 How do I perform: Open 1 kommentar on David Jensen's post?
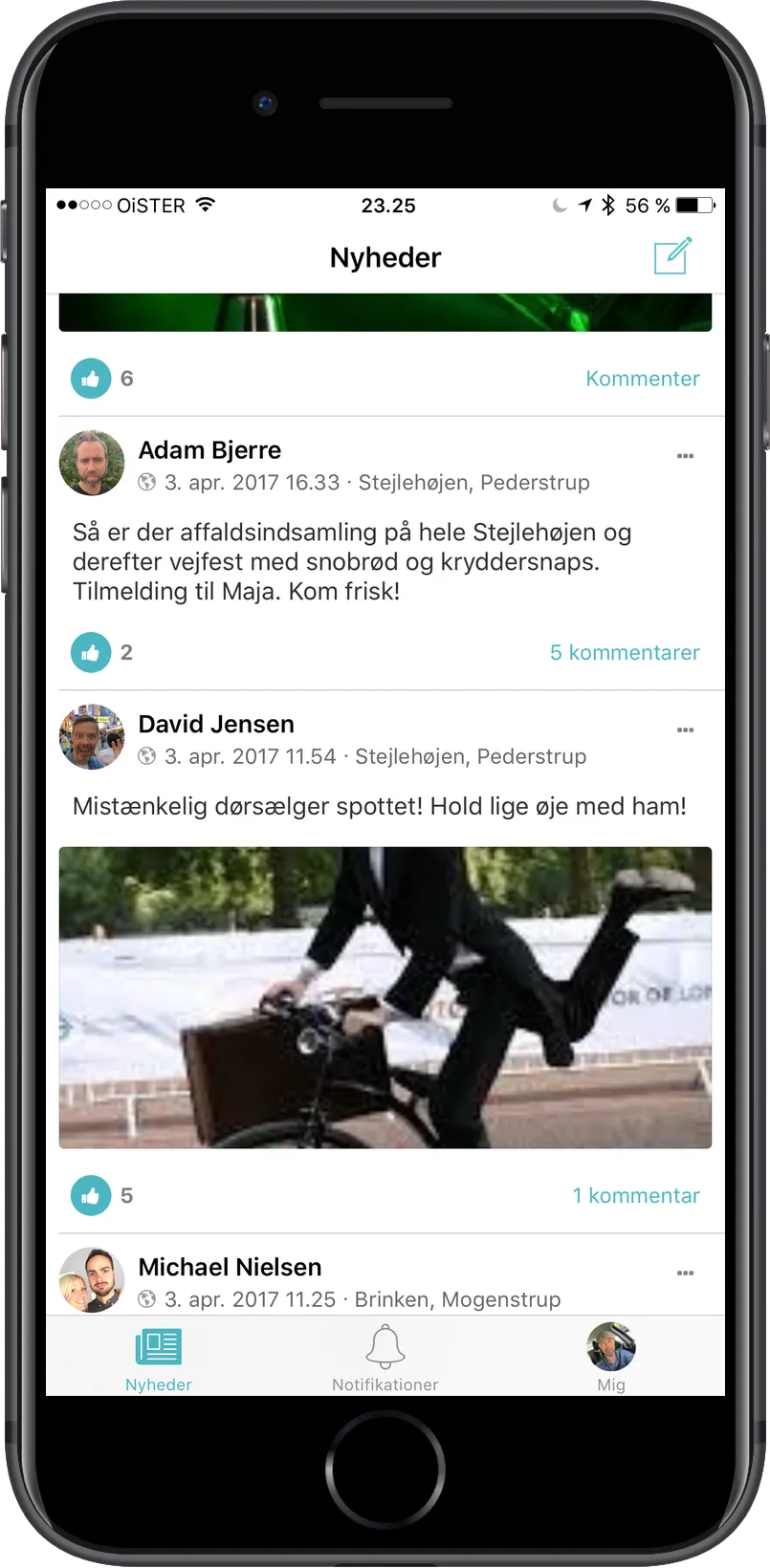point(636,1195)
